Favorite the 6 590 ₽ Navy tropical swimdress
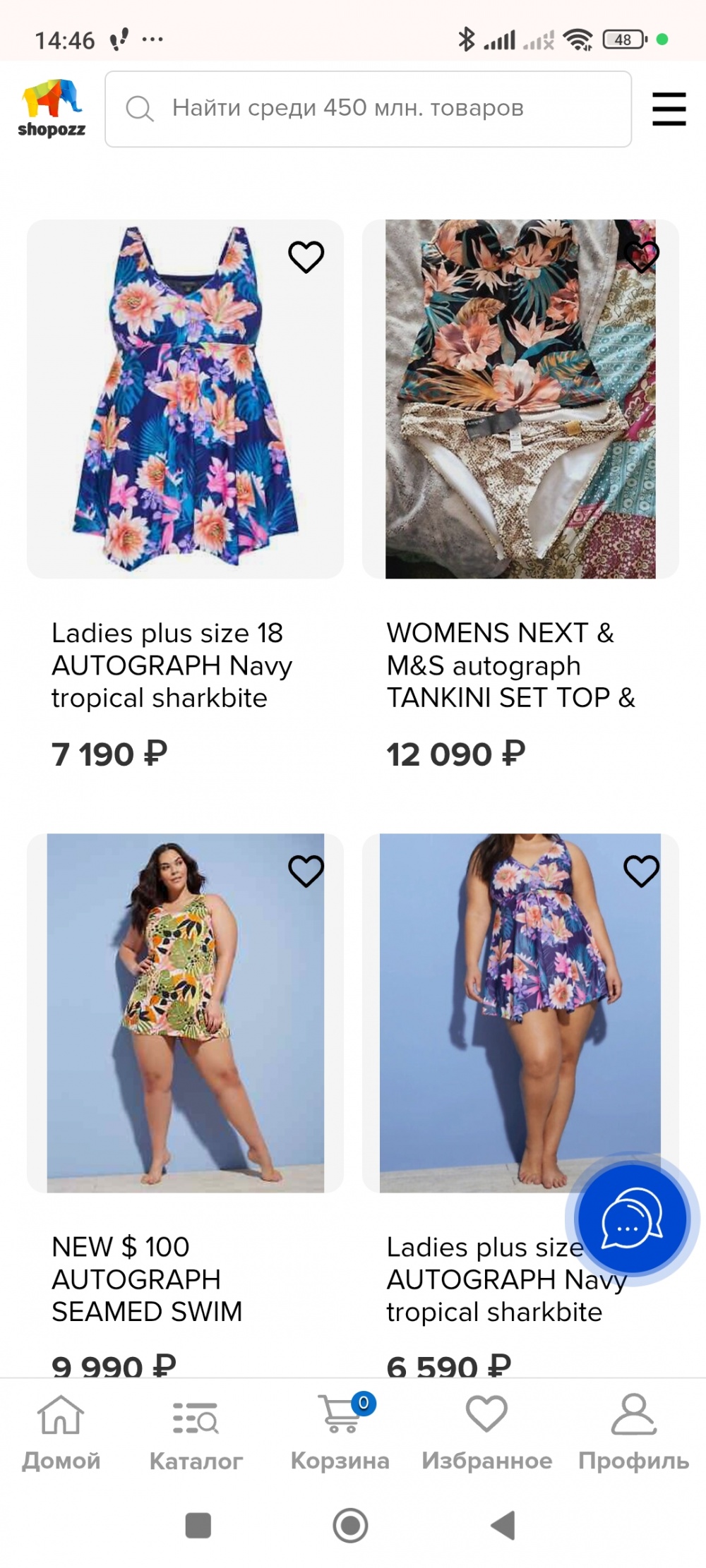The height and width of the screenshot is (1568, 706). tap(641, 871)
